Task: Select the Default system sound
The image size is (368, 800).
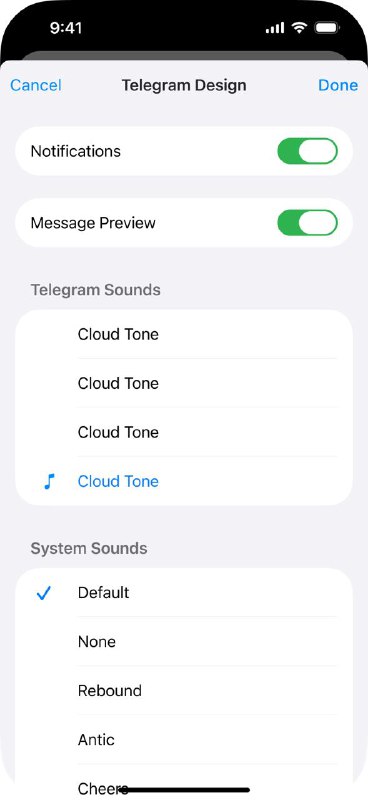Action: pyautogui.click(x=184, y=592)
